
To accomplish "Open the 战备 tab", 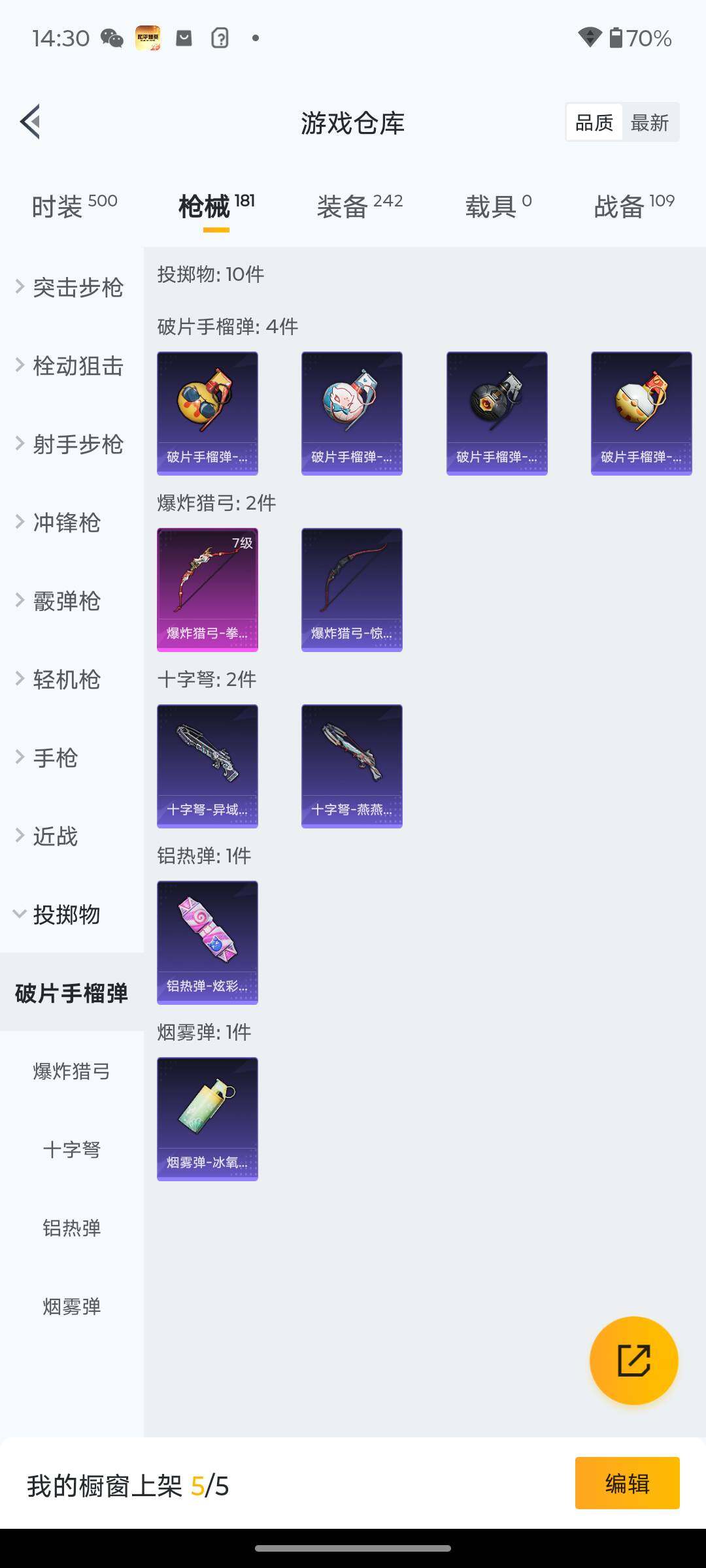I will pos(633,206).
